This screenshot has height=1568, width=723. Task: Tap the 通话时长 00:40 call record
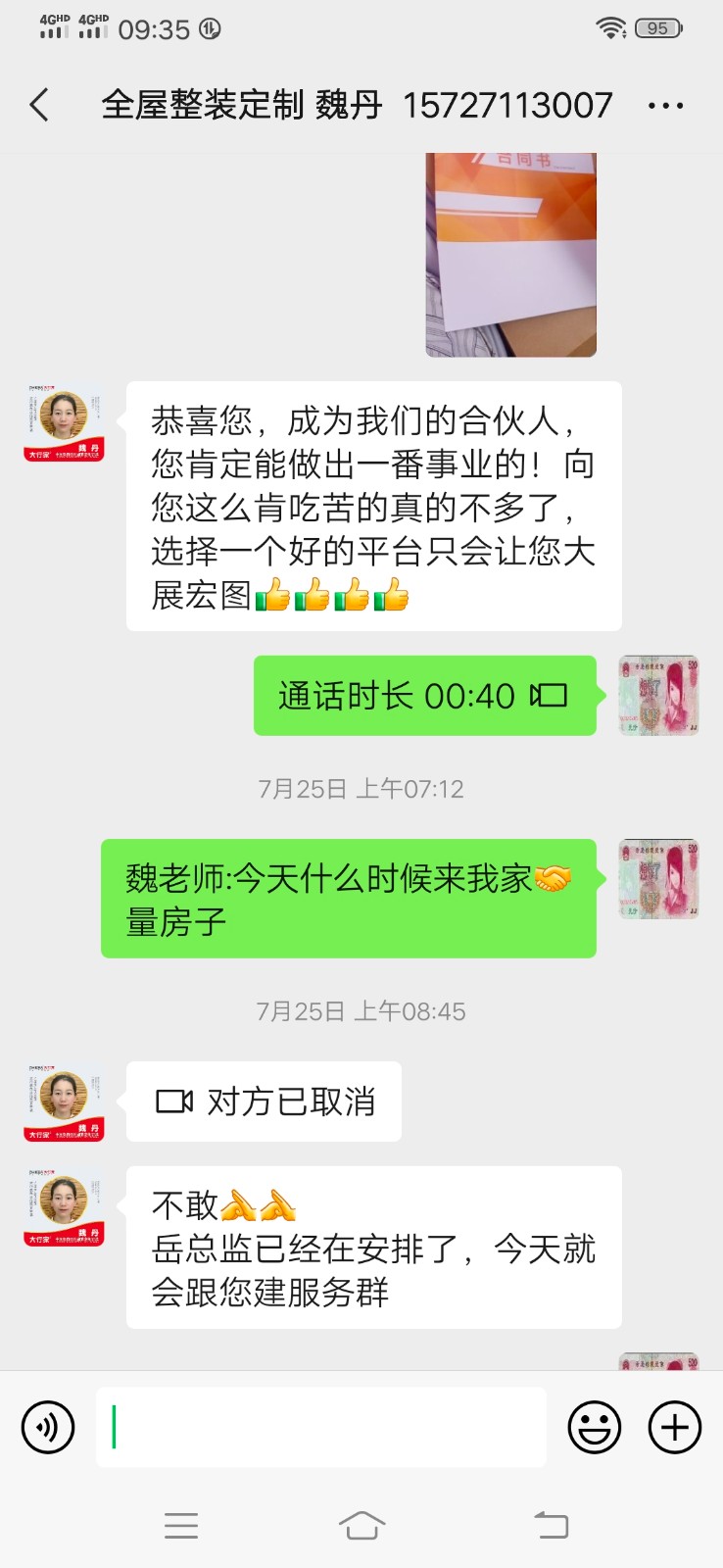pyautogui.click(x=424, y=696)
